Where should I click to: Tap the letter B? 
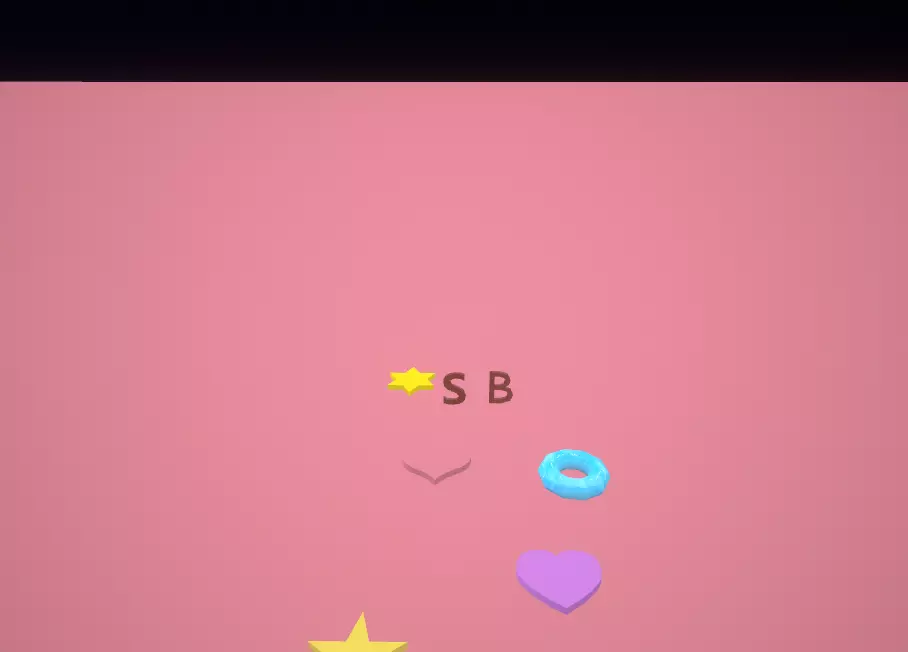500,387
